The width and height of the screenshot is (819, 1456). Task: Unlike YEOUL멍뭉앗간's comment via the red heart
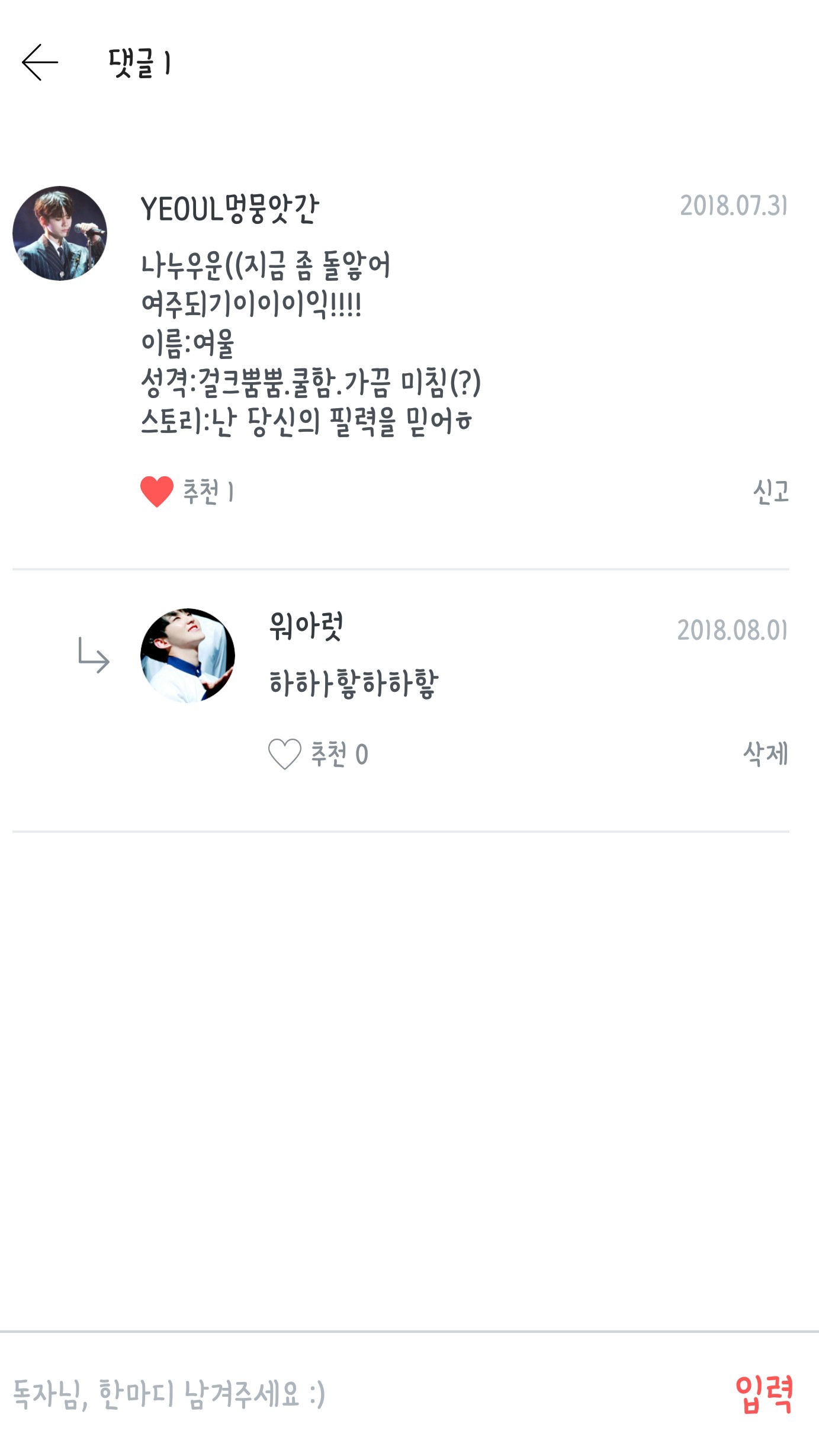pyautogui.click(x=157, y=492)
